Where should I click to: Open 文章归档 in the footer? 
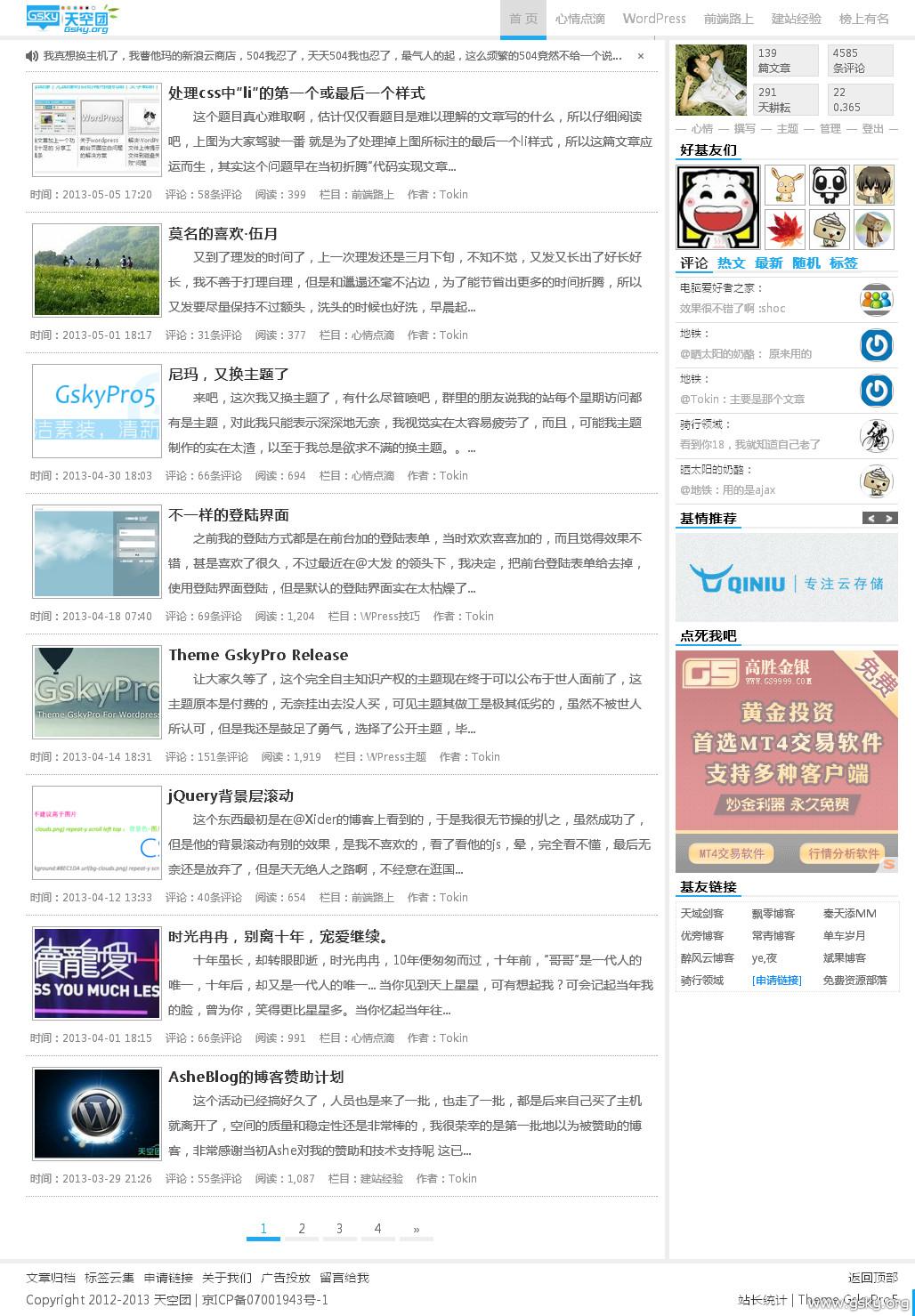click(x=51, y=1278)
